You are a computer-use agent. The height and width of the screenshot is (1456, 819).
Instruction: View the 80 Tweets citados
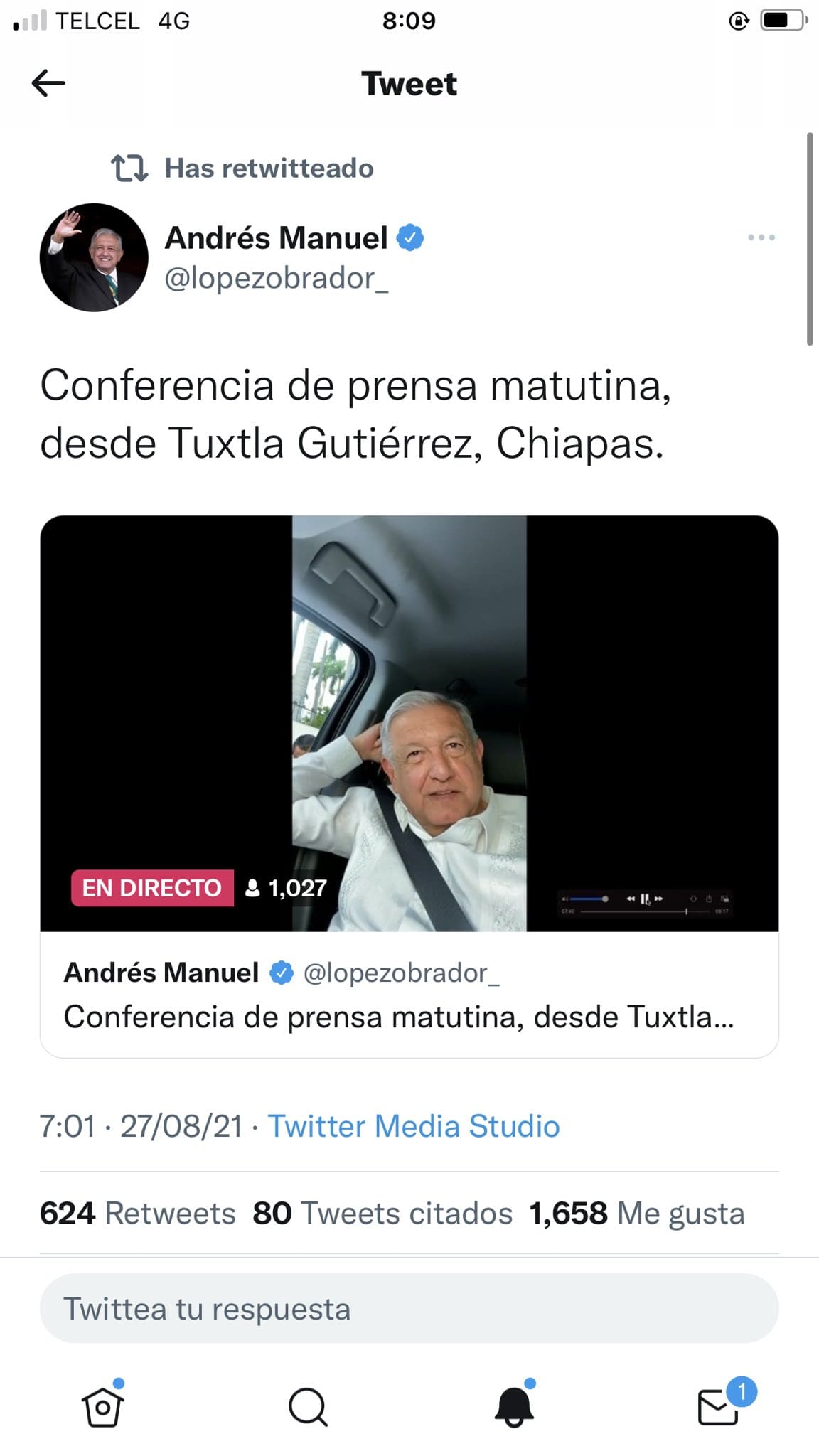click(382, 1213)
